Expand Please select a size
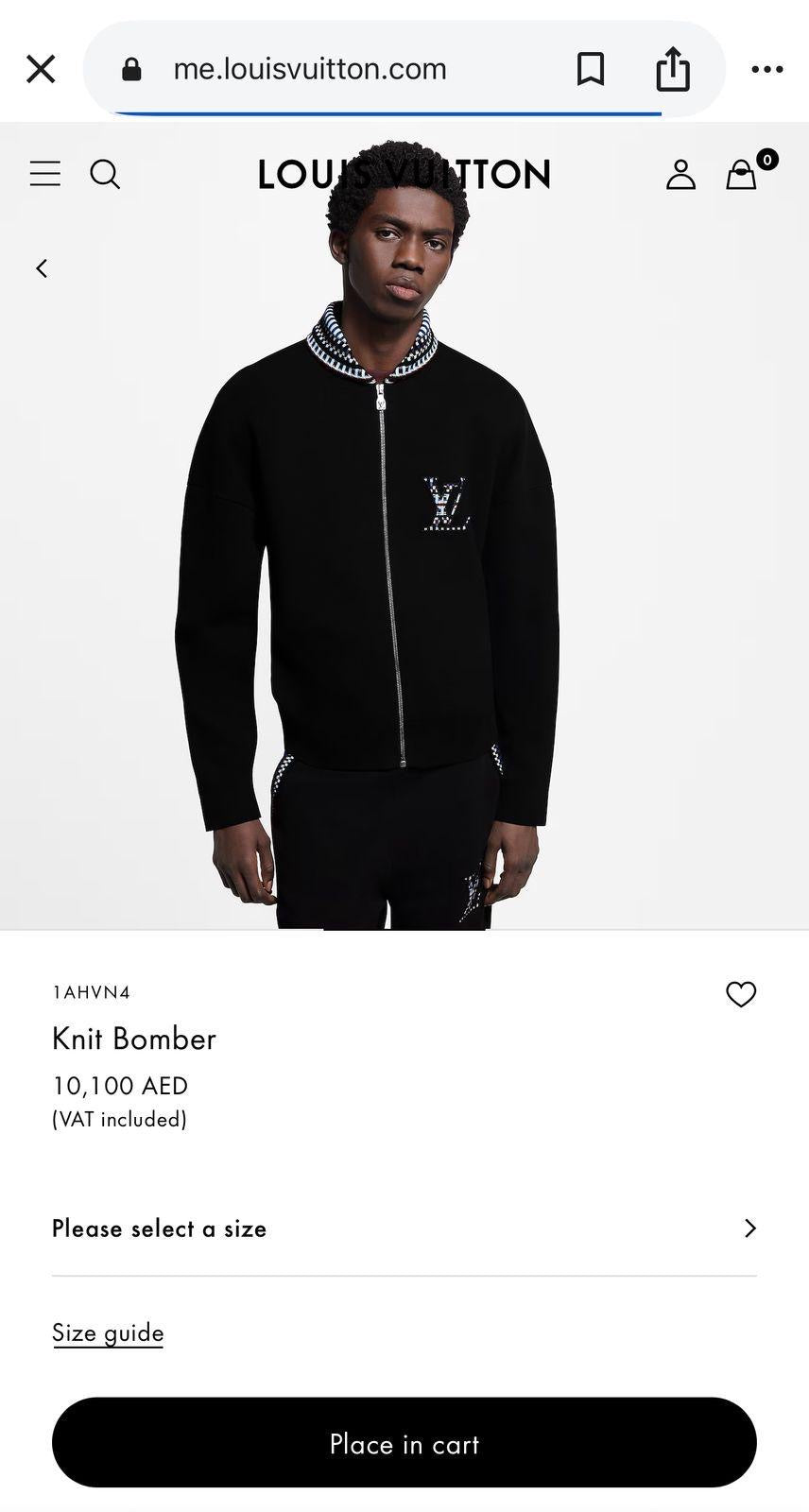The height and width of the screenshot is (1512, 809). pos(404,1228)
